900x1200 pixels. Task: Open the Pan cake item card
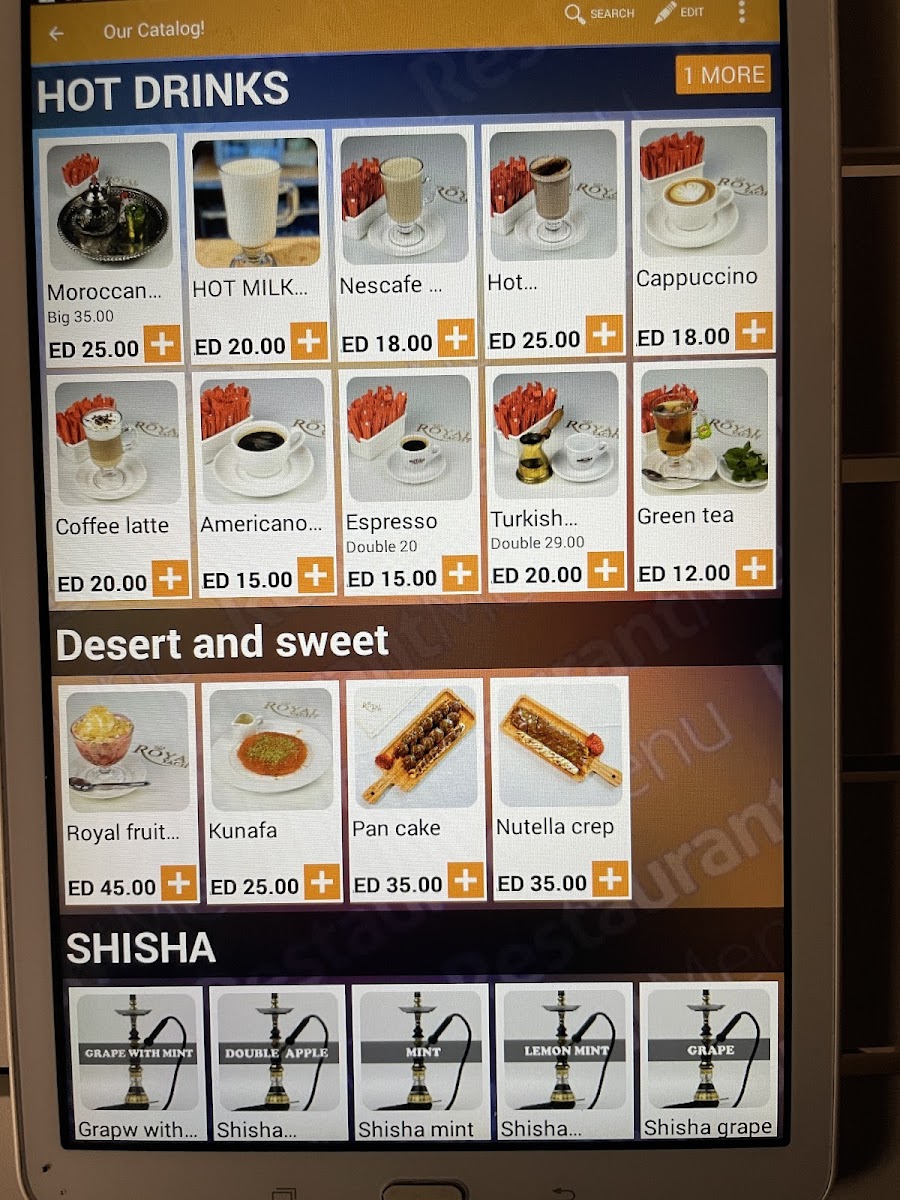tap(417, 789)
